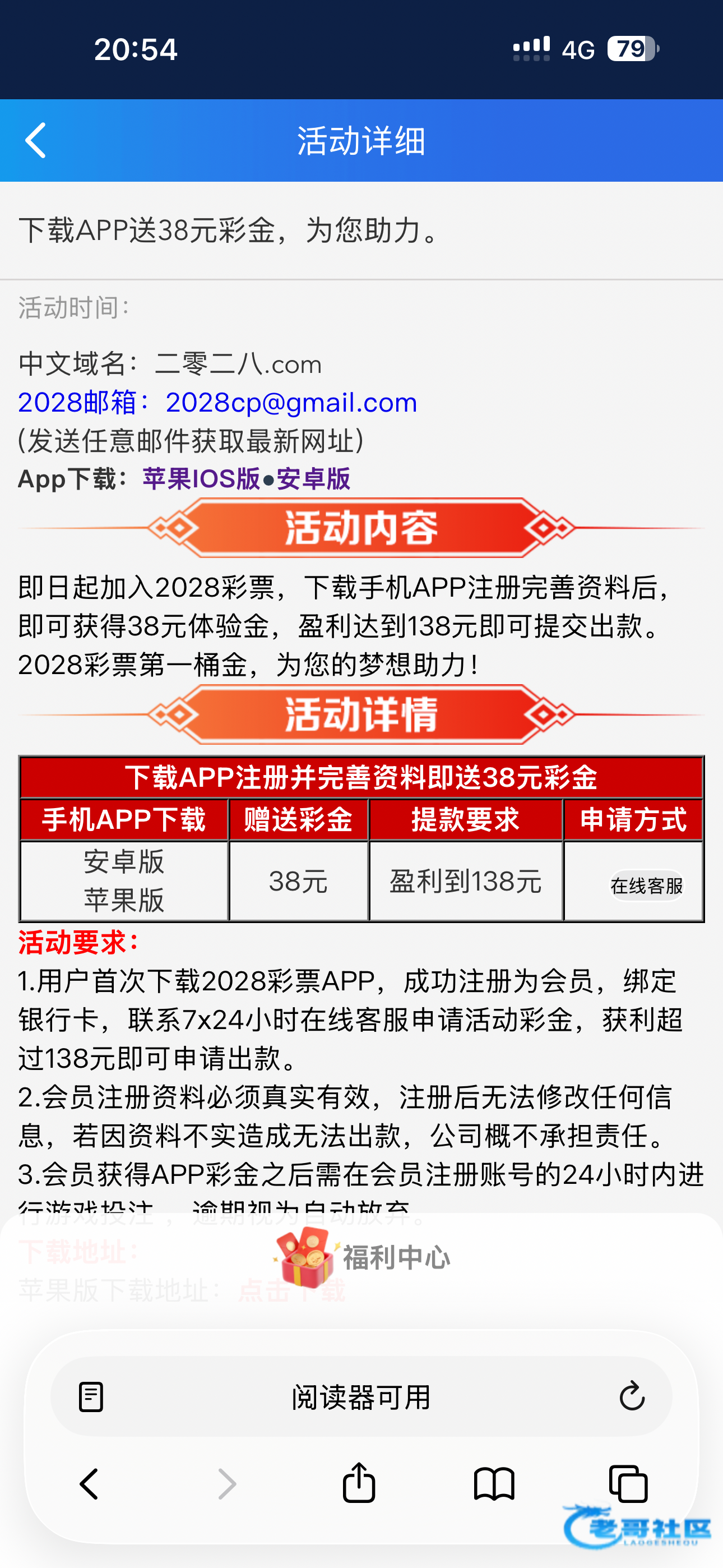Open the 2028cp@gmail.com email link
Viewport: 723px width, 1568px height.
(290, 402)
